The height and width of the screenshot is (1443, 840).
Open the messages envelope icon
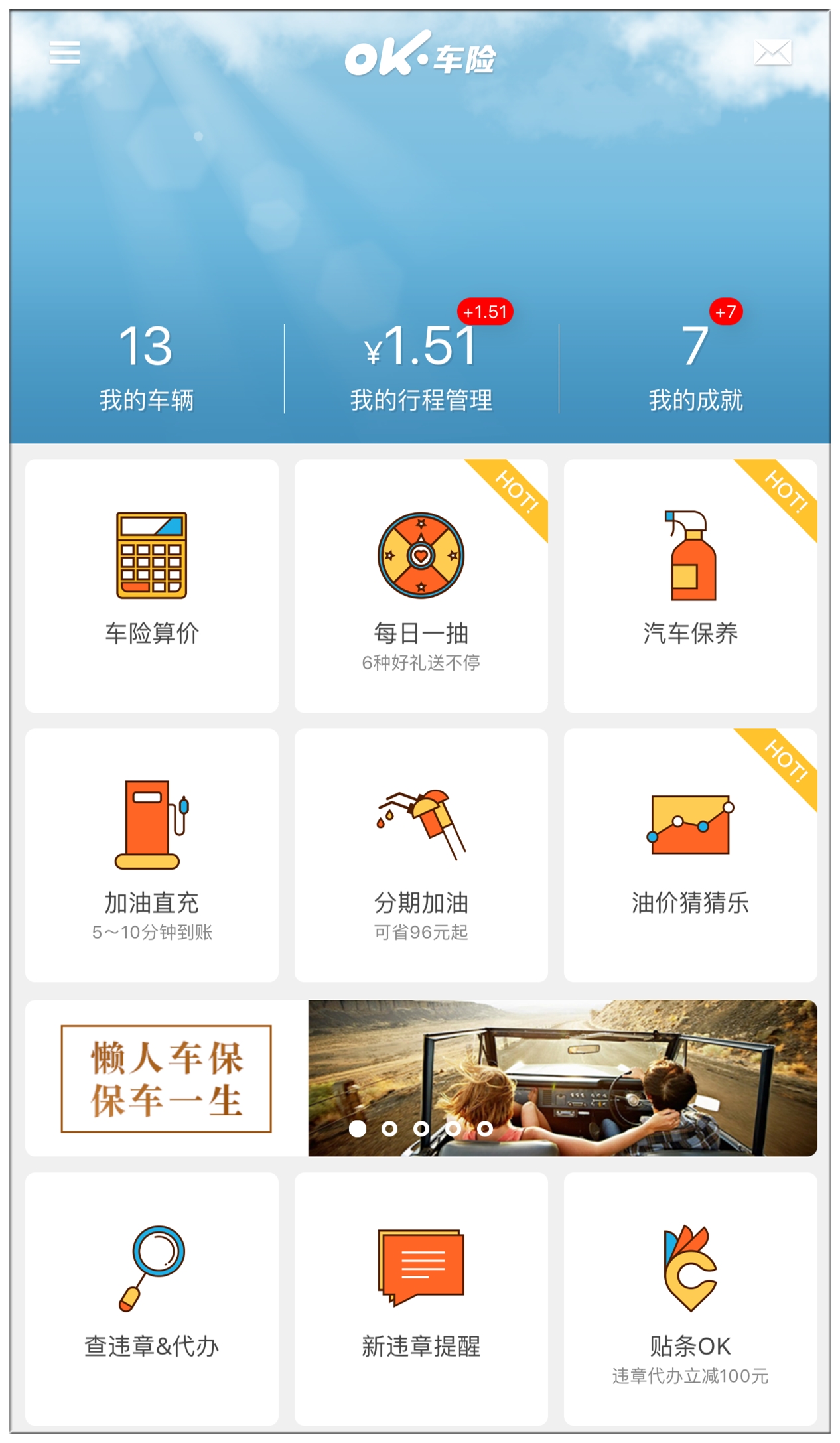(x=772, y=52)
